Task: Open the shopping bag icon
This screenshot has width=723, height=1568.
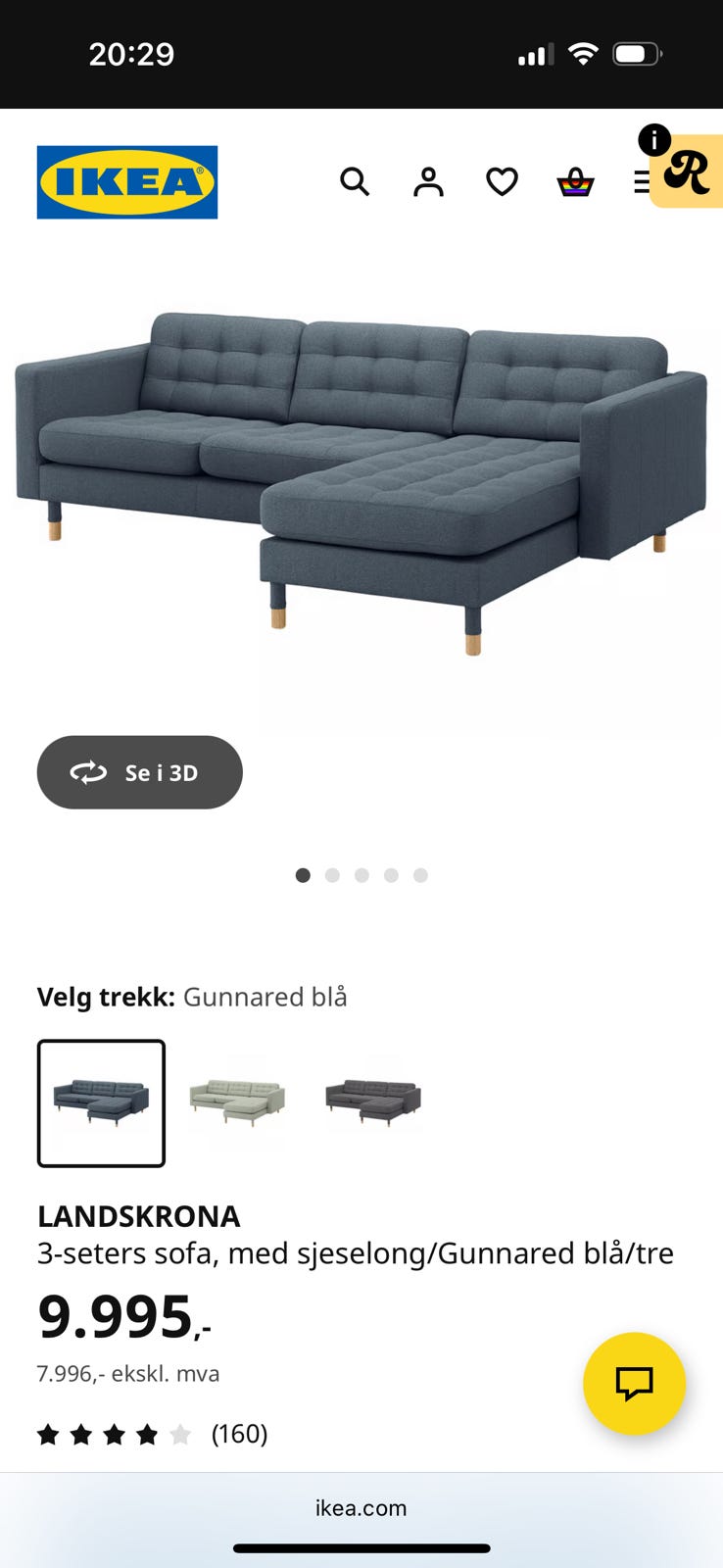Action: pos(575,182)
